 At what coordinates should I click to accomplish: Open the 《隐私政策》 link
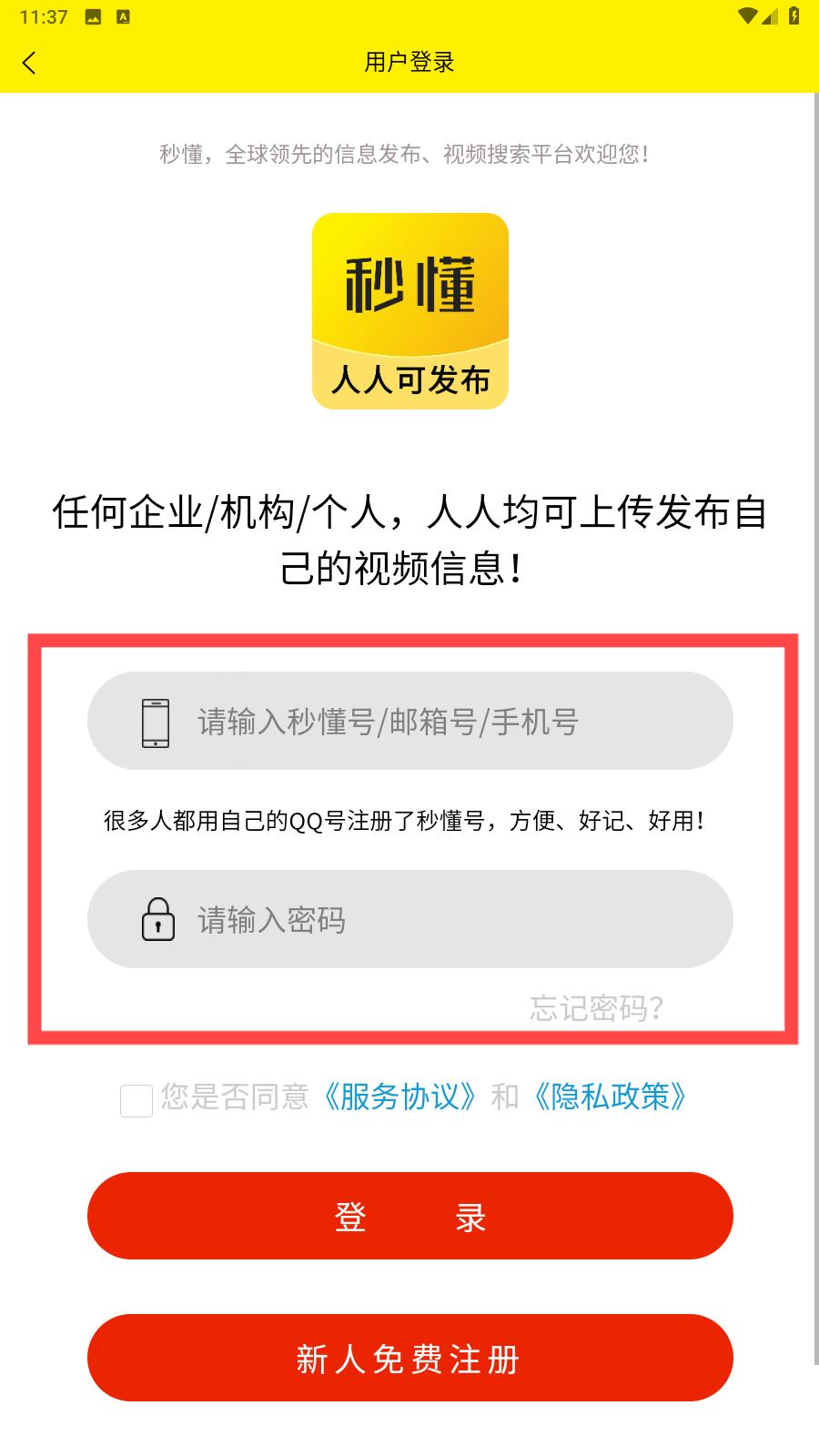[610, 1097]
